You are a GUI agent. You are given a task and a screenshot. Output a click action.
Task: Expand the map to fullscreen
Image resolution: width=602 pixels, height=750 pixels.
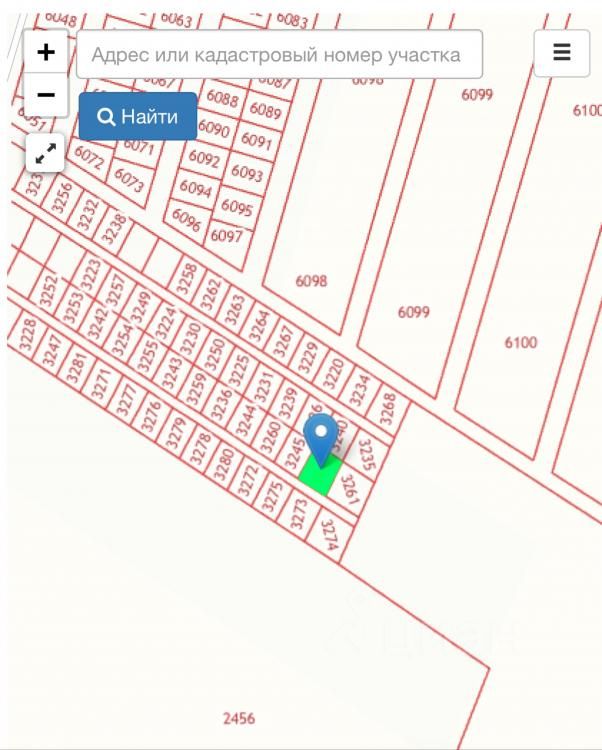pyautogui.click(x=45, y=153)
